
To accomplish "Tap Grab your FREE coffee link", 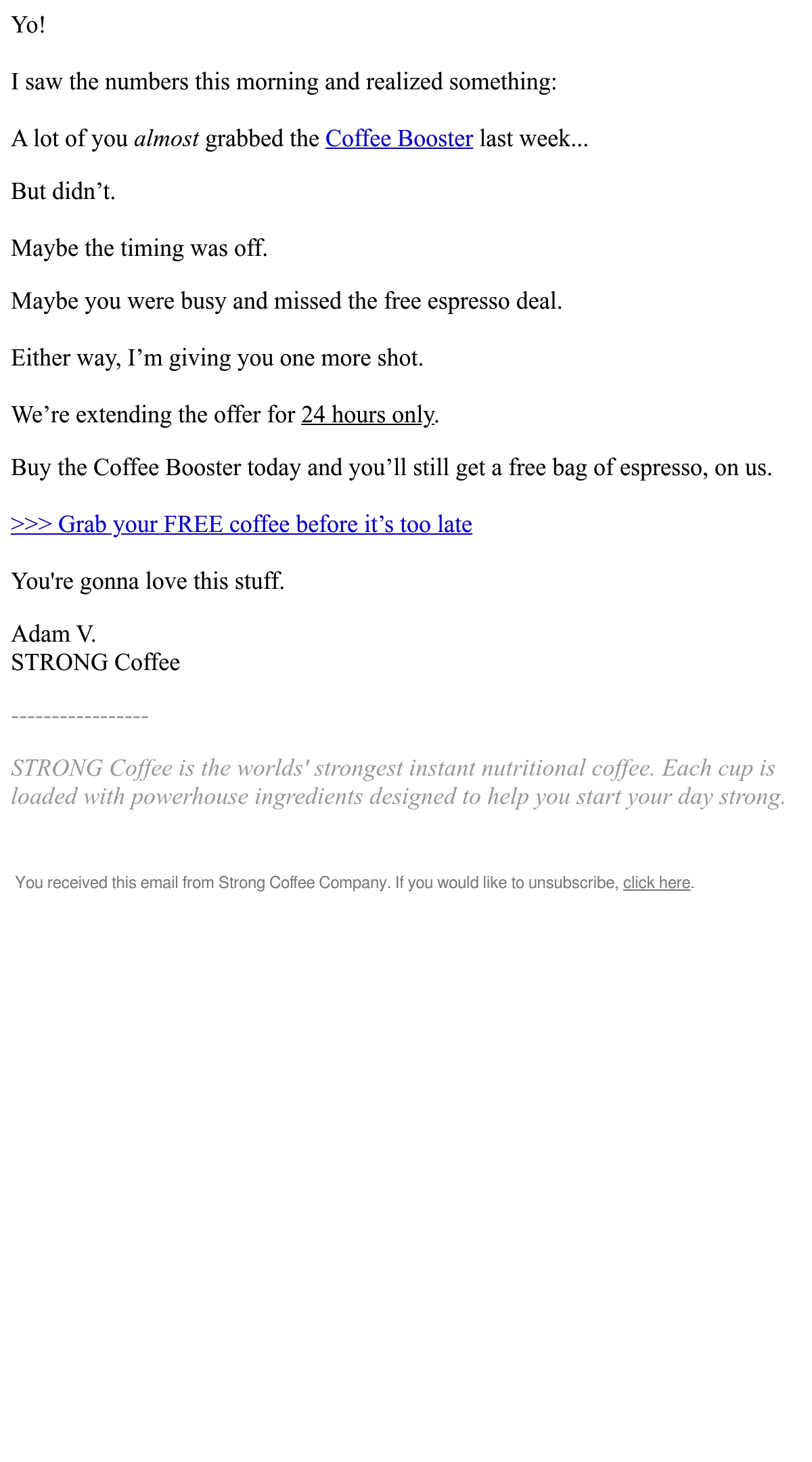I will 242,525.
